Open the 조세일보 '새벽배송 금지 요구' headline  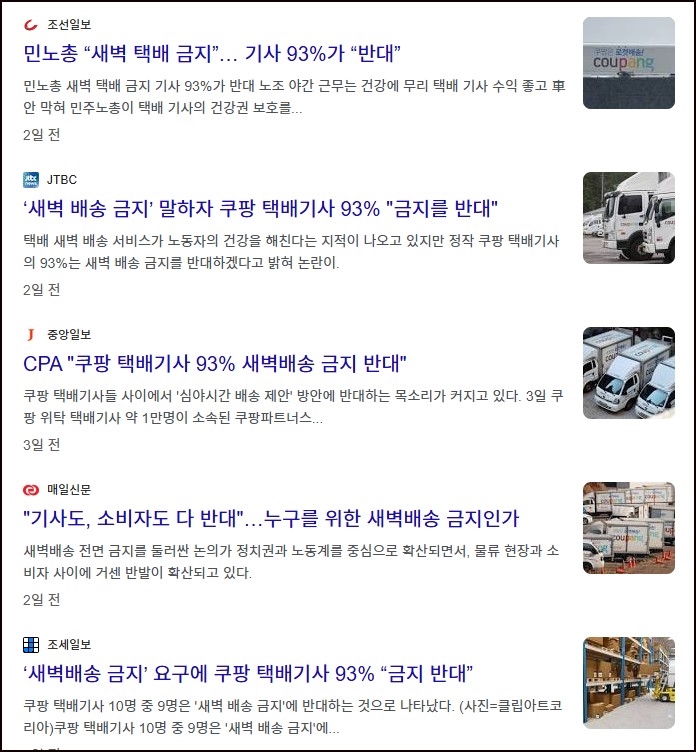tap(247, 672)
